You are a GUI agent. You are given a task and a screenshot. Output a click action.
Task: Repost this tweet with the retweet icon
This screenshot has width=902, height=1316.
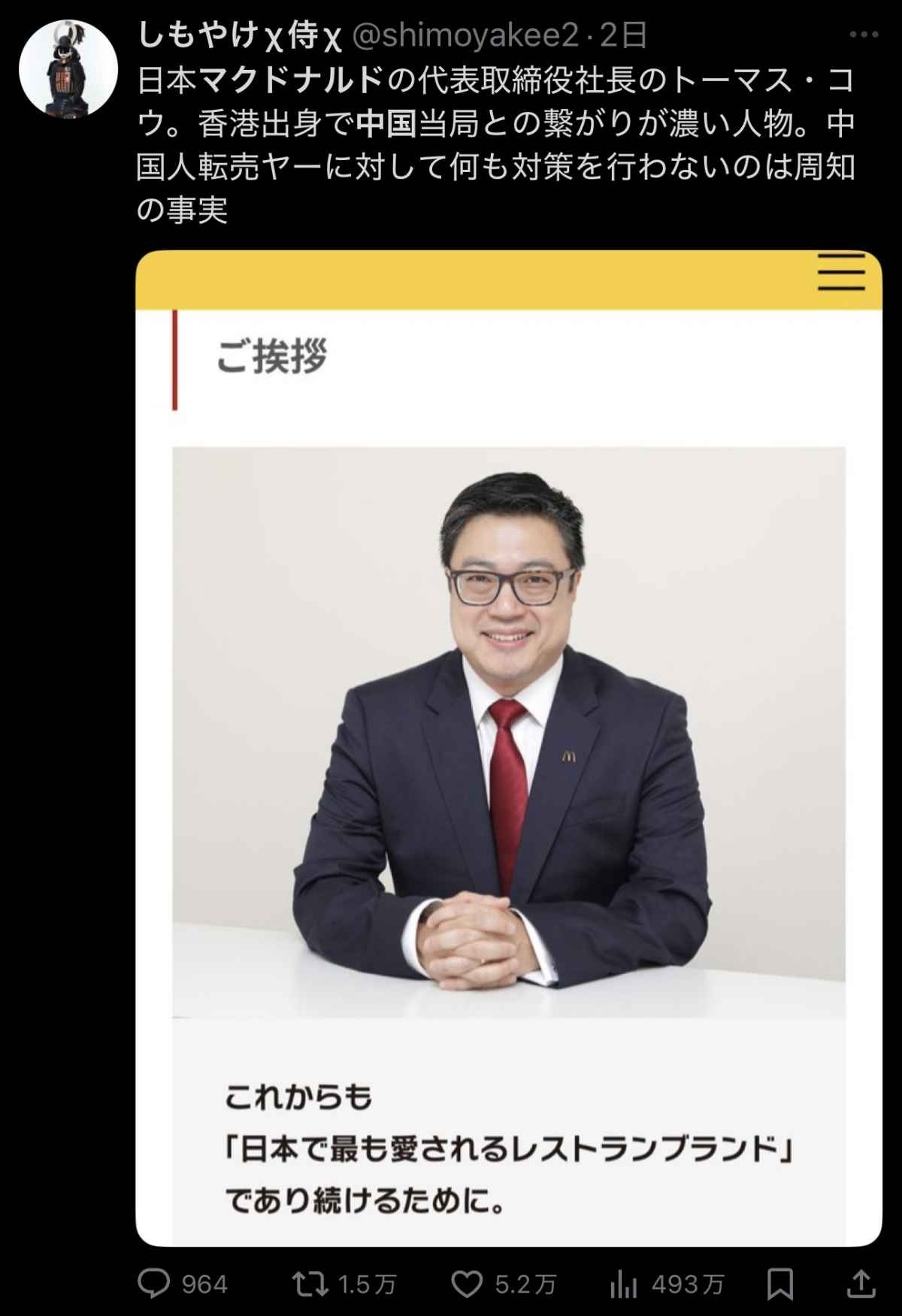tap(310, 1284)
